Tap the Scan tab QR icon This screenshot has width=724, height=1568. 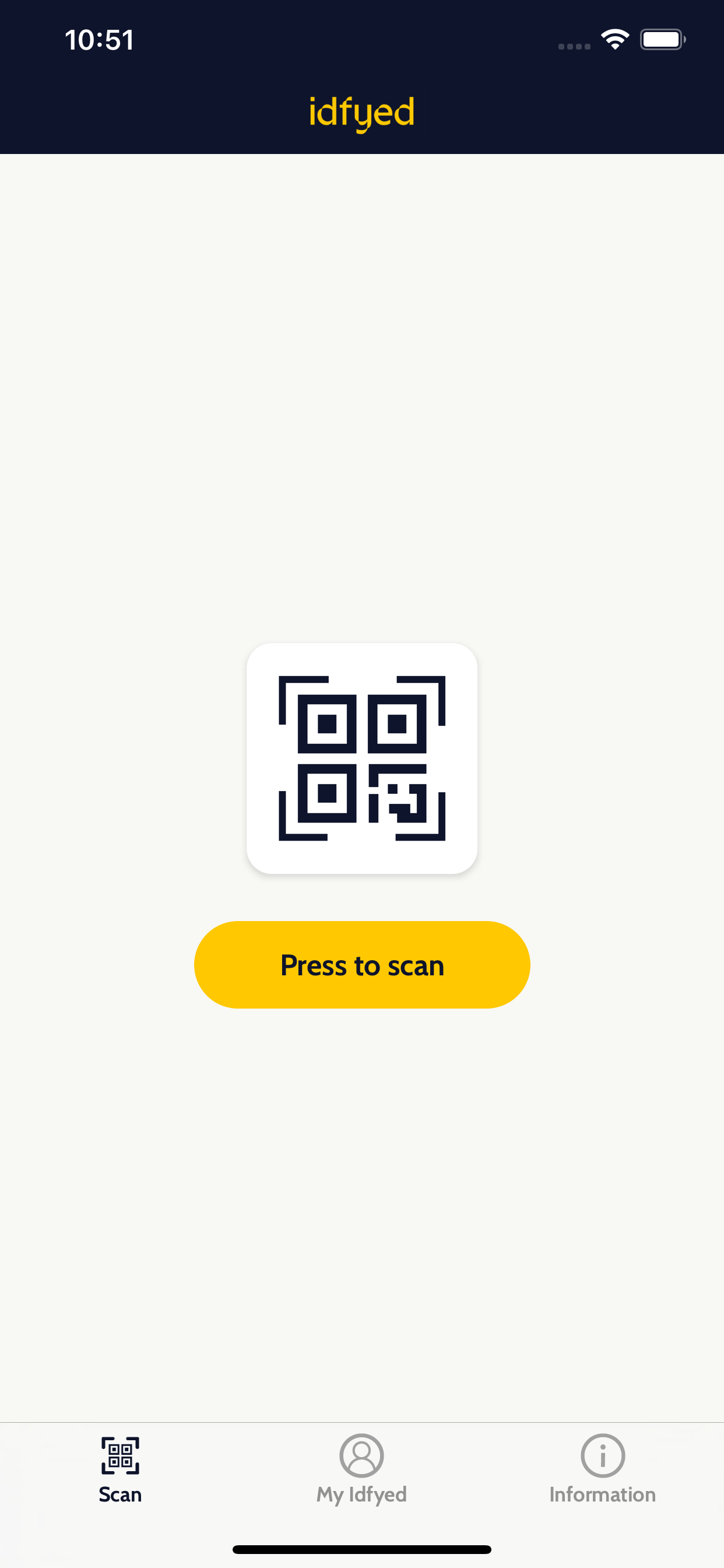click(120, 1456)
